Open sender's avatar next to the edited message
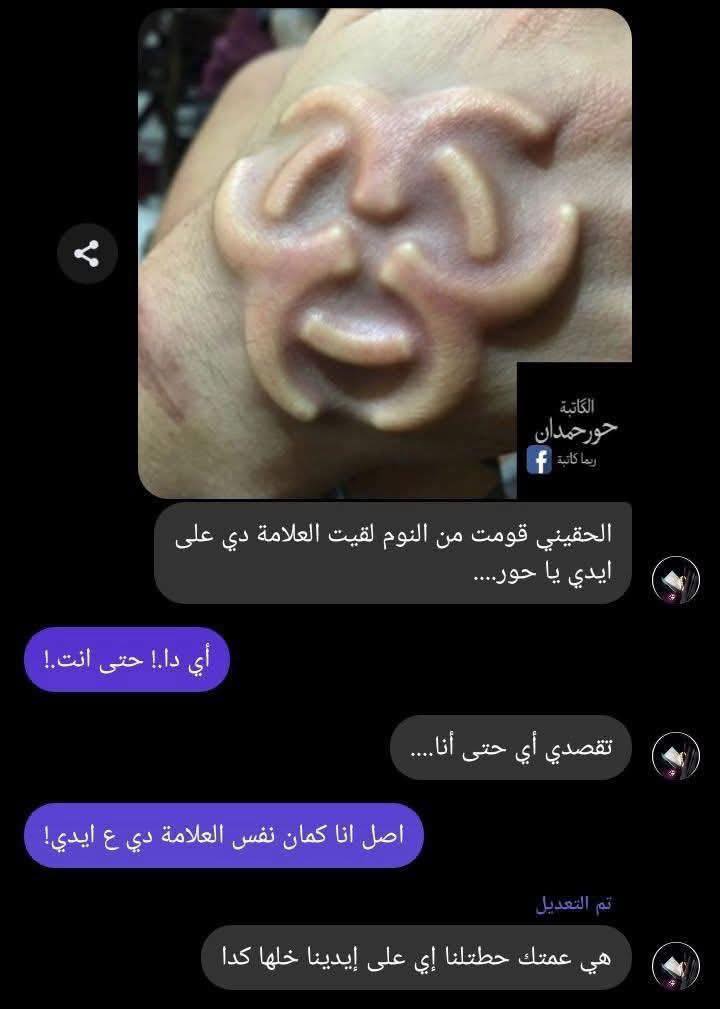This screenshot has height=1009, width=720. [x=675, y=965]
